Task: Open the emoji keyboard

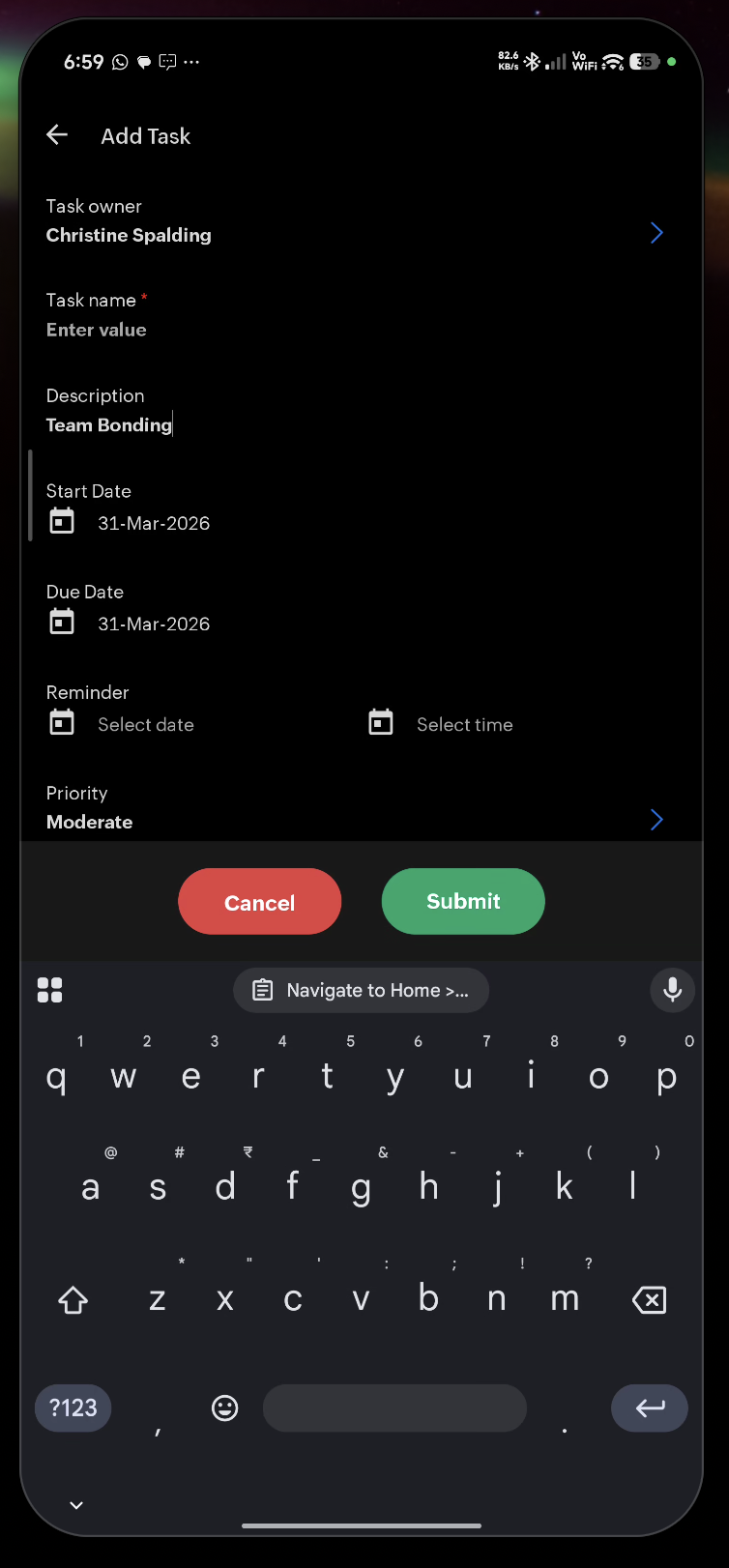Action: [x=224, y=1408]
